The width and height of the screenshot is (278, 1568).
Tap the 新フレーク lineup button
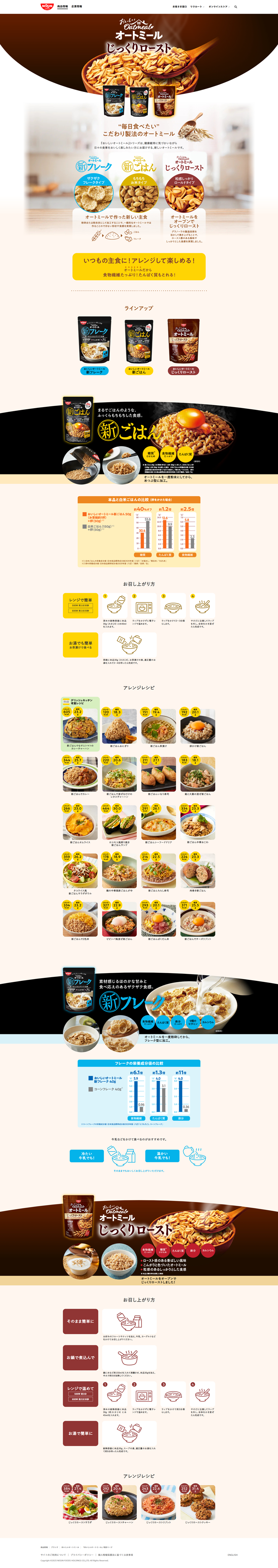(94, 371)
